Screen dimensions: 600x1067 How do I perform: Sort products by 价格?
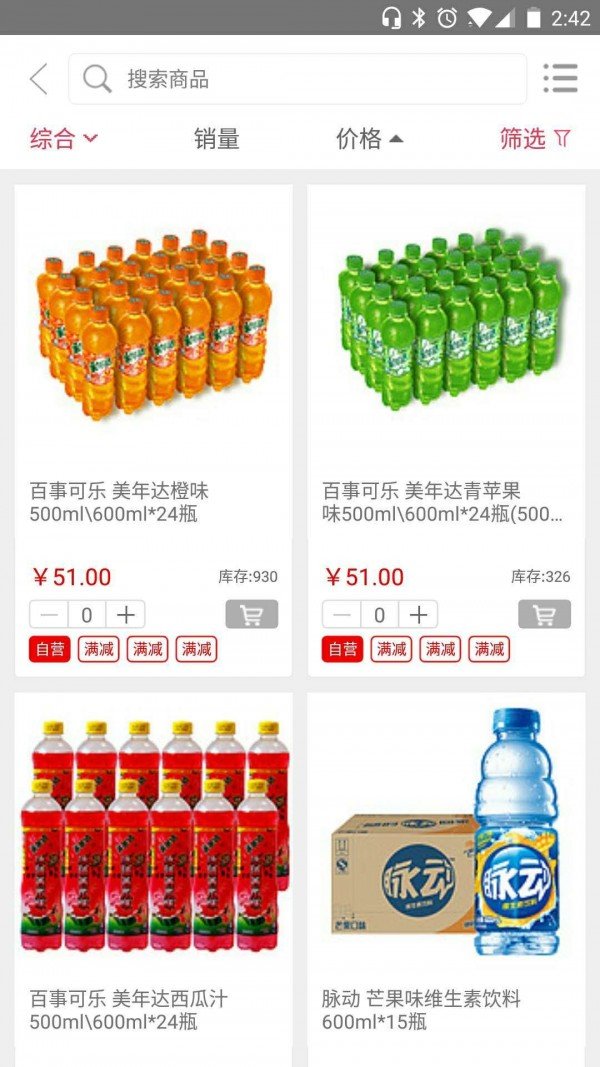(369, 139)
